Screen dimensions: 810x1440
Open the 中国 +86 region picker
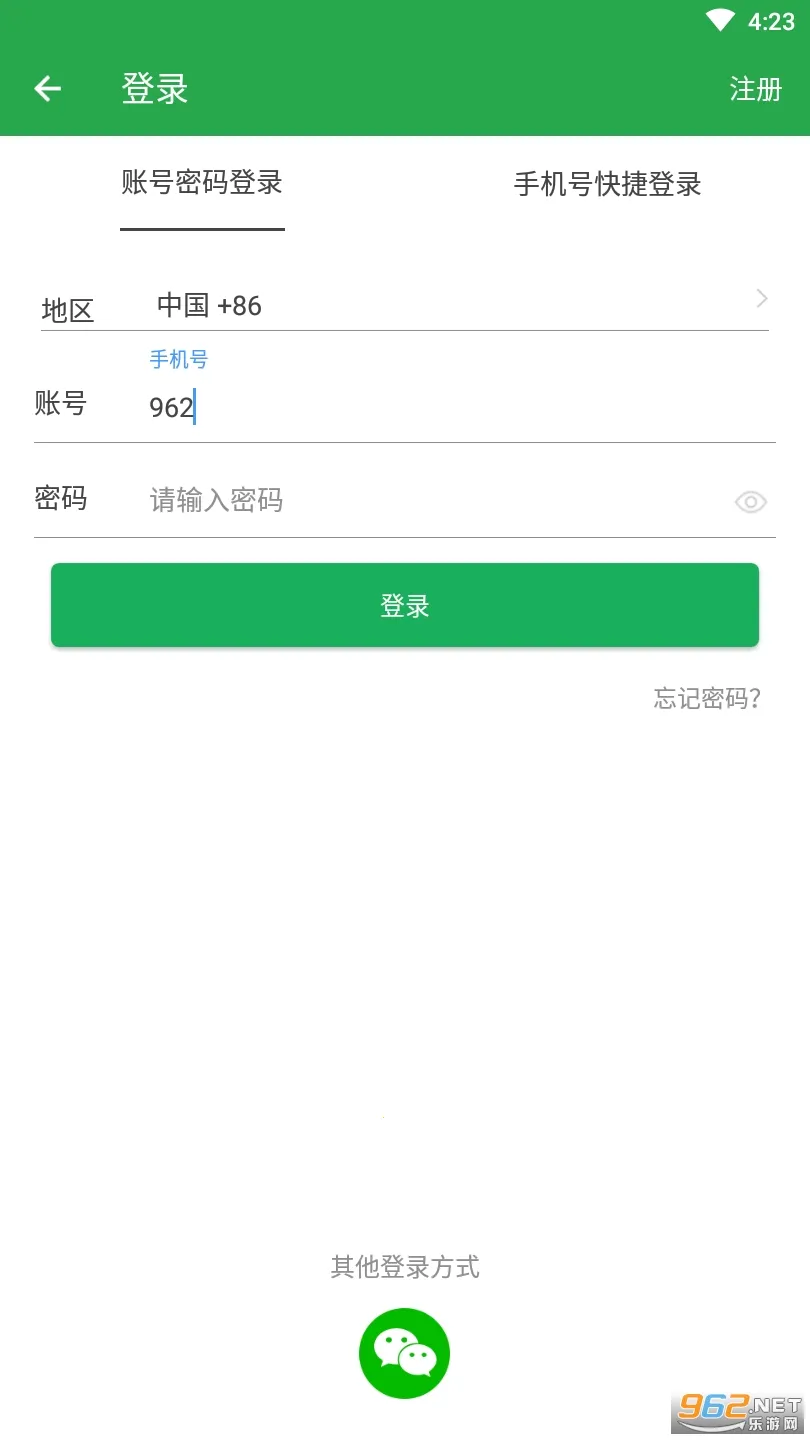[x=209, y=305]
